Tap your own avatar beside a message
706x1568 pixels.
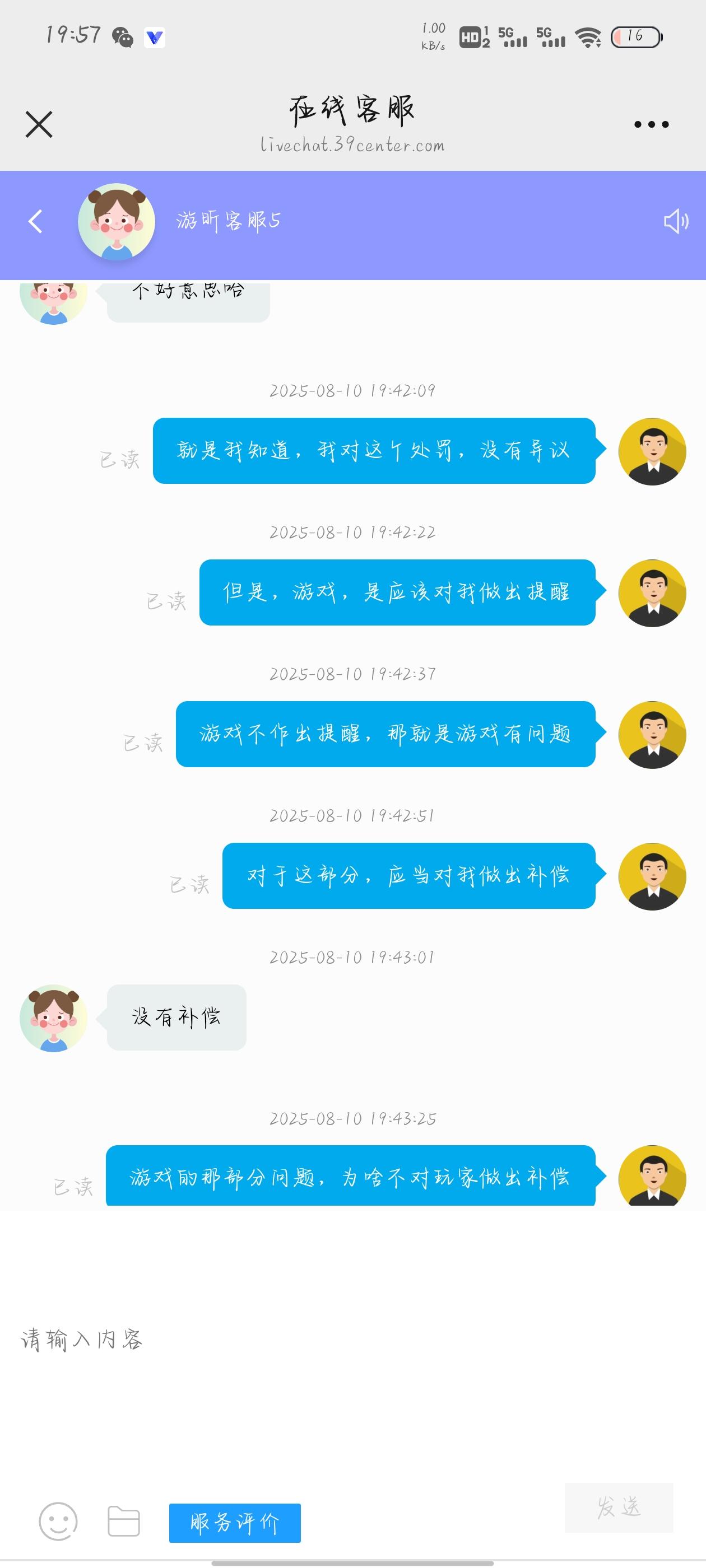(652, 452)
